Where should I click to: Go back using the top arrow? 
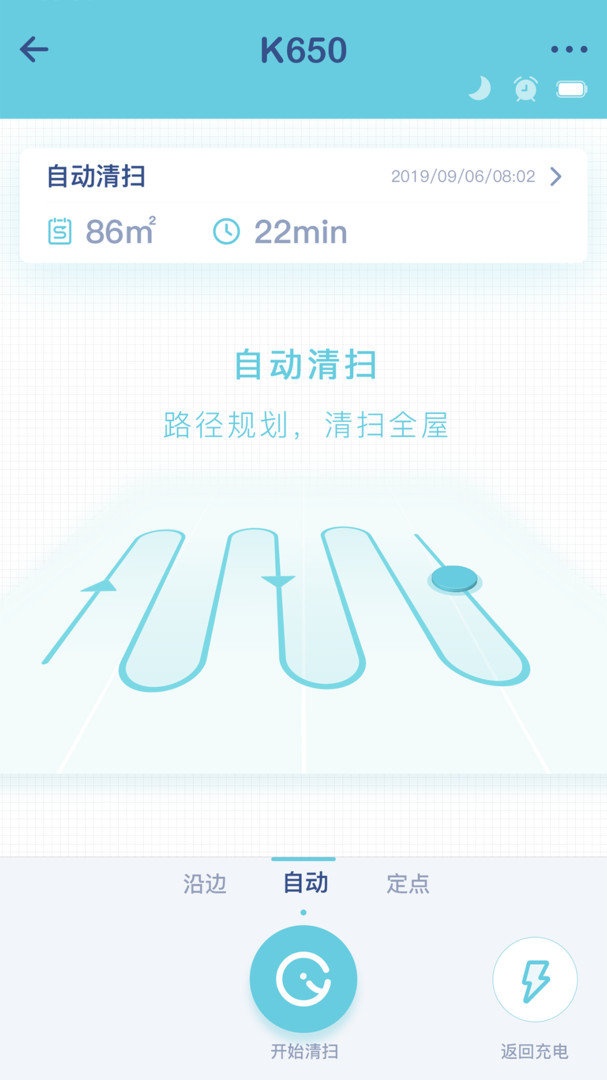point(34,49)
